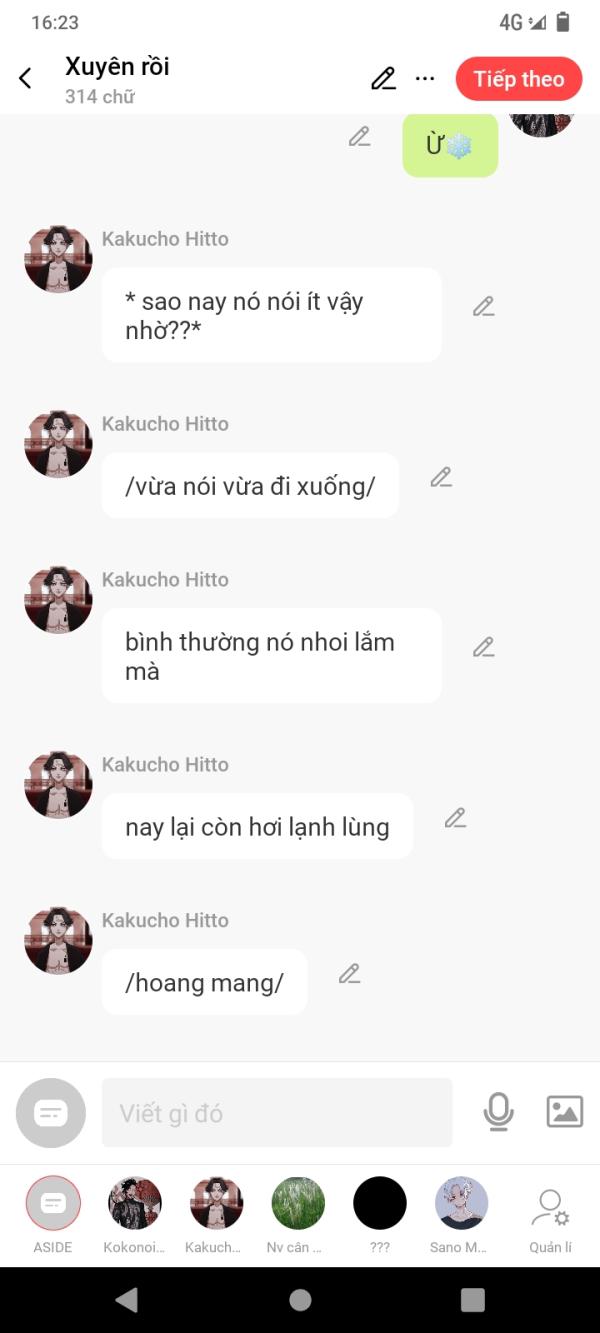Edit the "bình thường nó nhoi lắm mà" message
This screenshot has height=1333, width=600.
pyautogui.click(x=484, y=648)
